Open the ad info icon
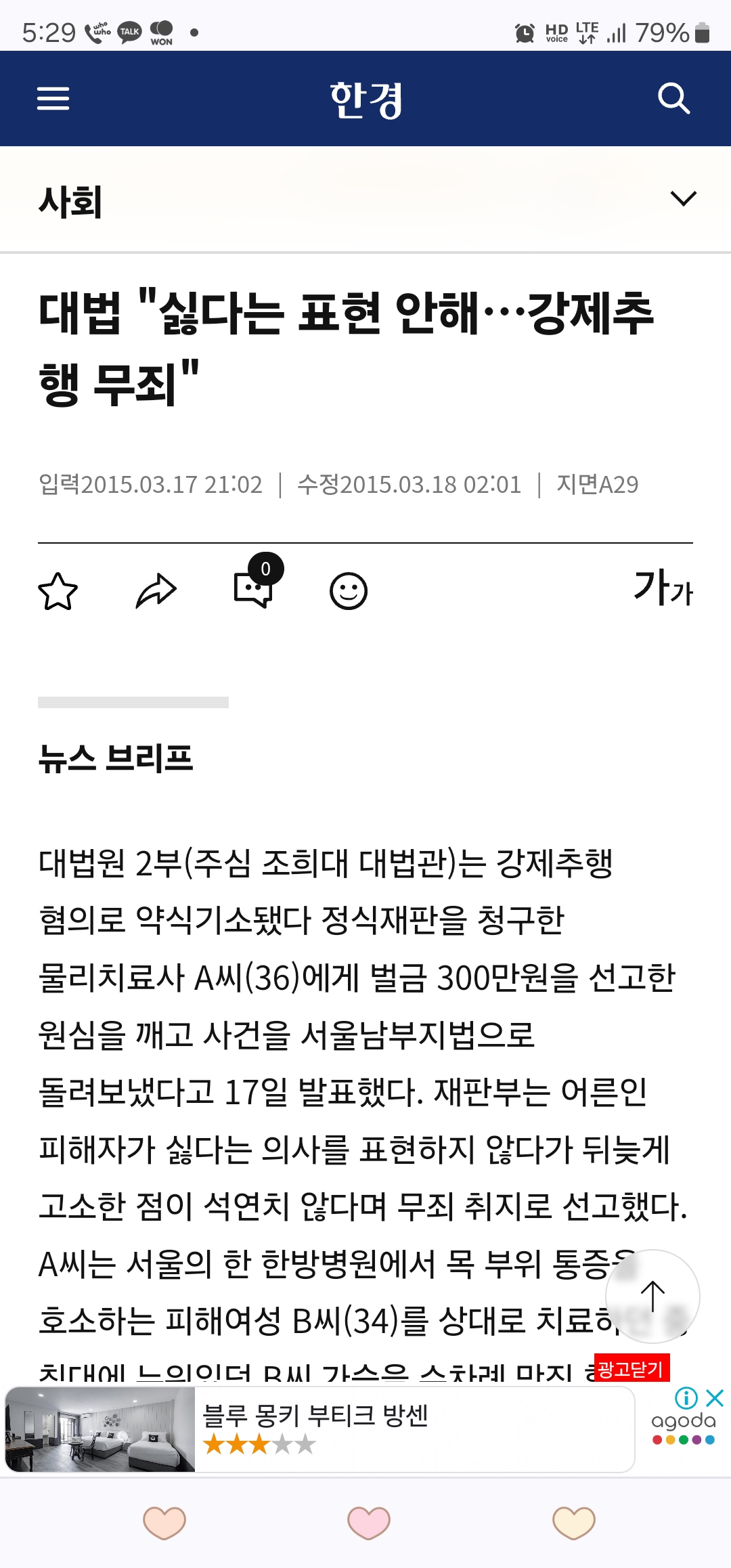The width and height of the screenshot is (731, 1568). point(686,1397)
